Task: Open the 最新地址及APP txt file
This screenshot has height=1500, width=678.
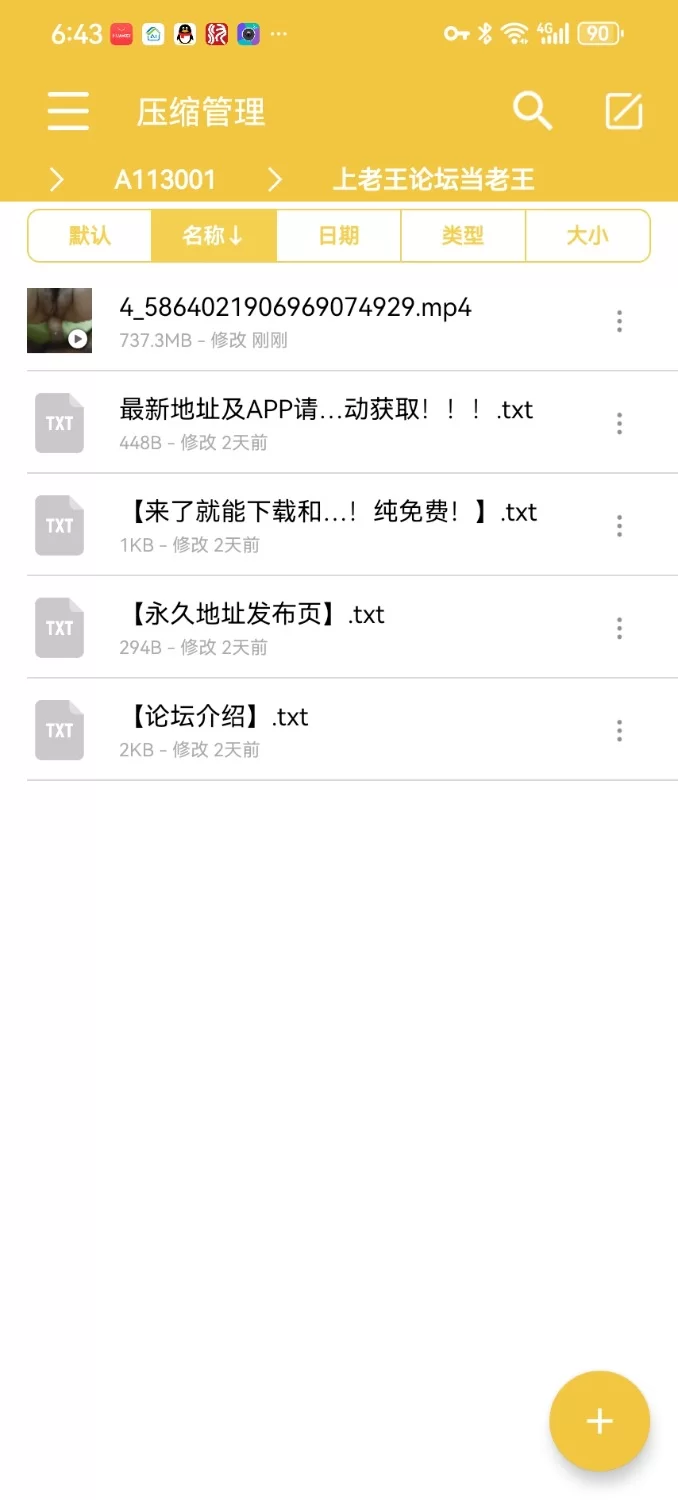Action: point(326,422)
